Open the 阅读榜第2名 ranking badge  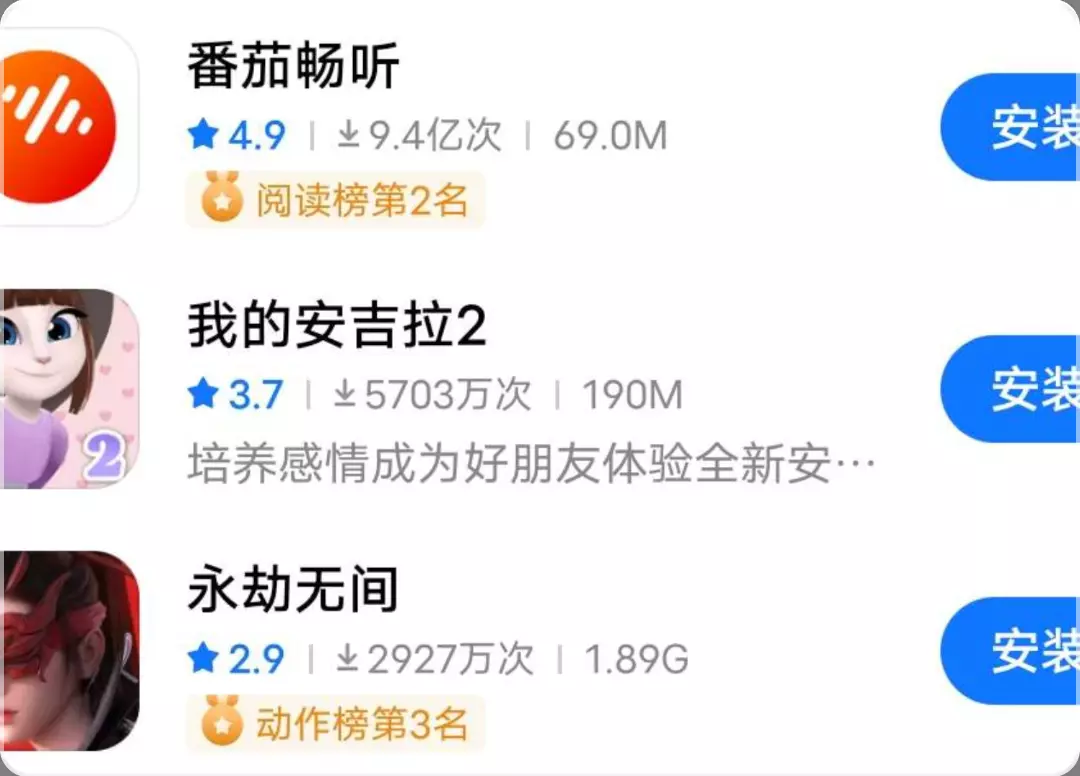pos(336,201)
